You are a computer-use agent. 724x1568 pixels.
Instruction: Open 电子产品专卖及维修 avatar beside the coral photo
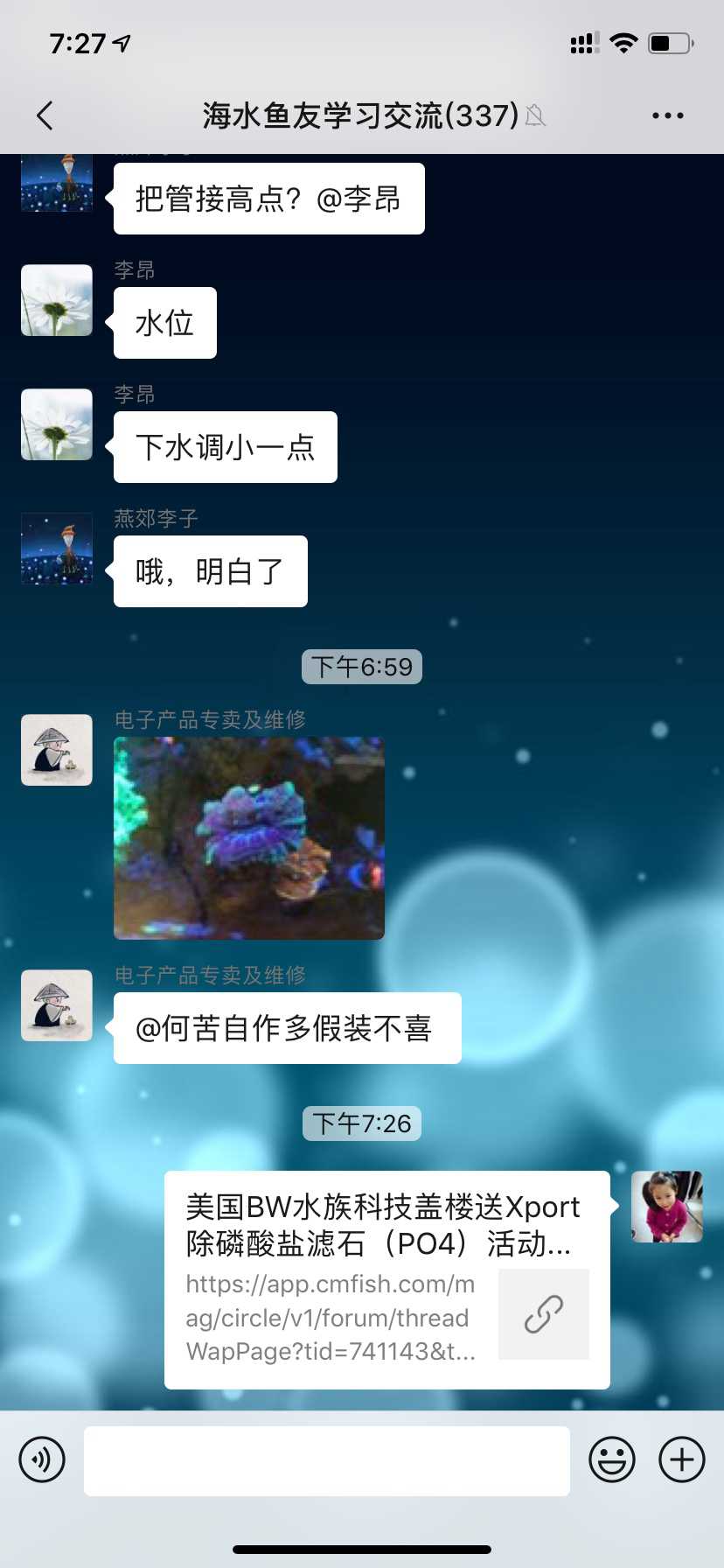click(x=57, y=750)
